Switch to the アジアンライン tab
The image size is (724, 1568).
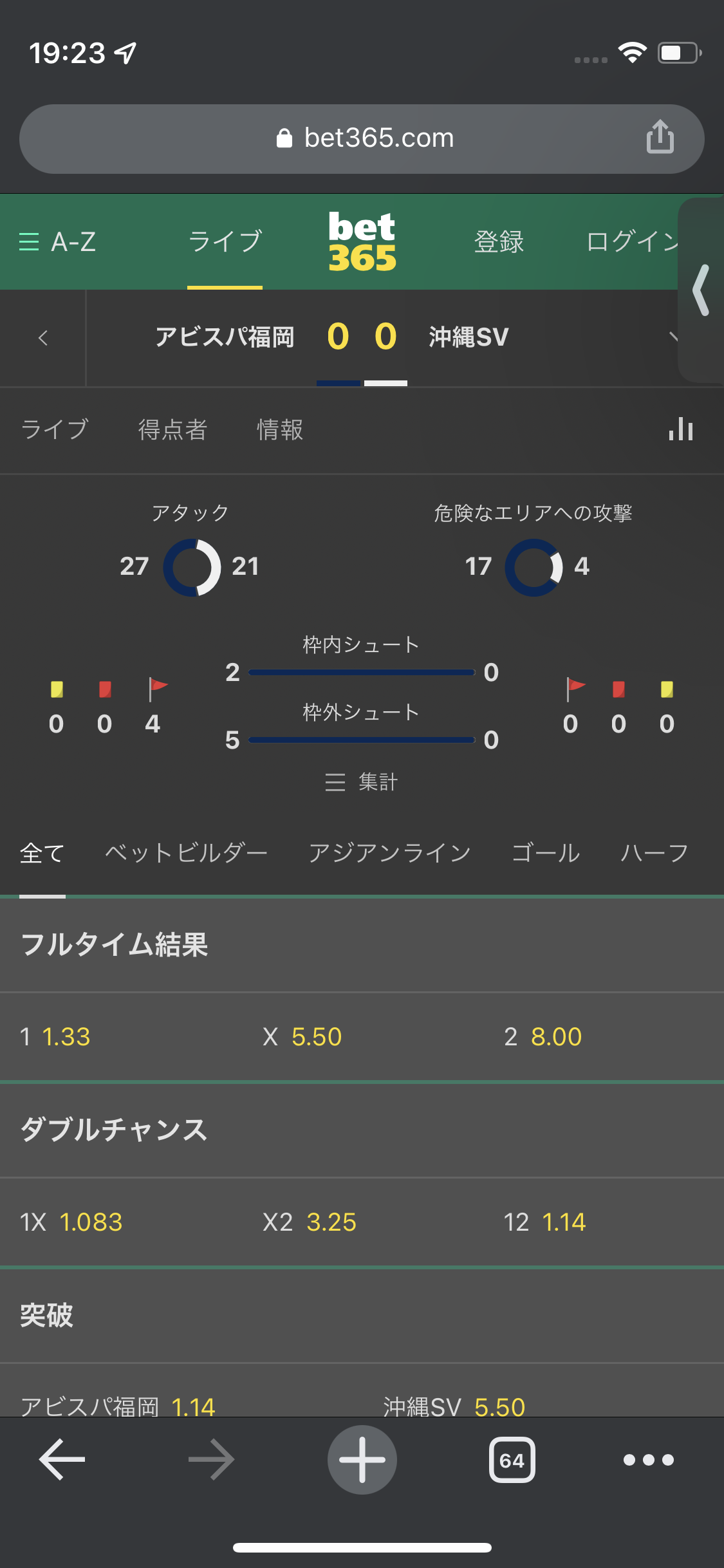[x=389, y=853]
